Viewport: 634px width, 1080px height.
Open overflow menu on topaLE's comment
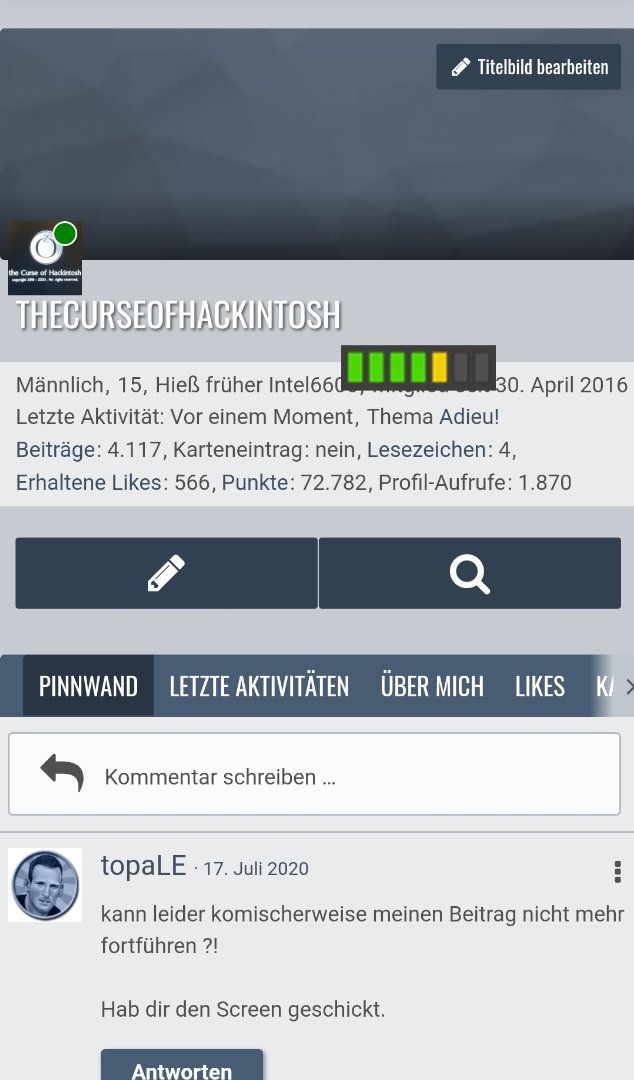coord(617,872)
